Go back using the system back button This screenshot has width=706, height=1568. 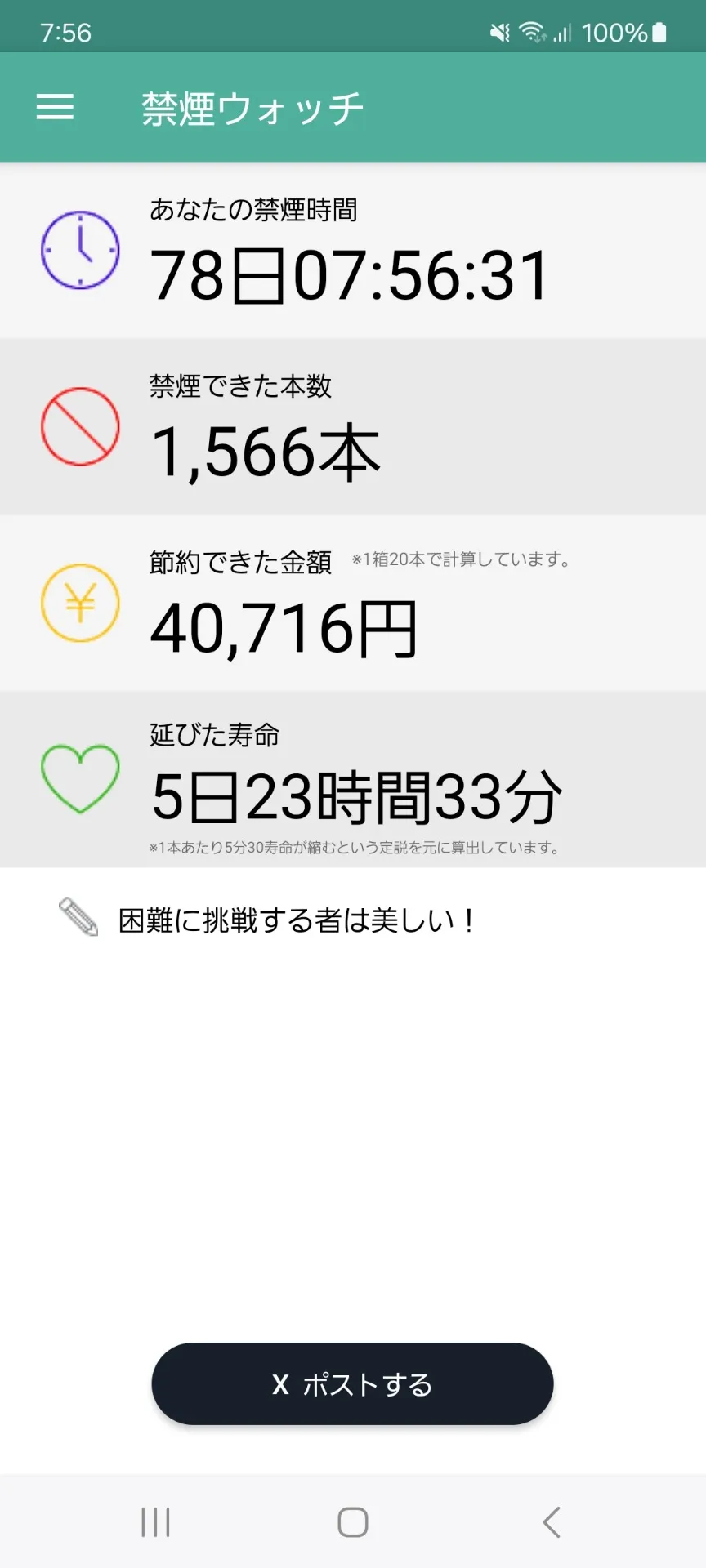tap(552, 1522)
